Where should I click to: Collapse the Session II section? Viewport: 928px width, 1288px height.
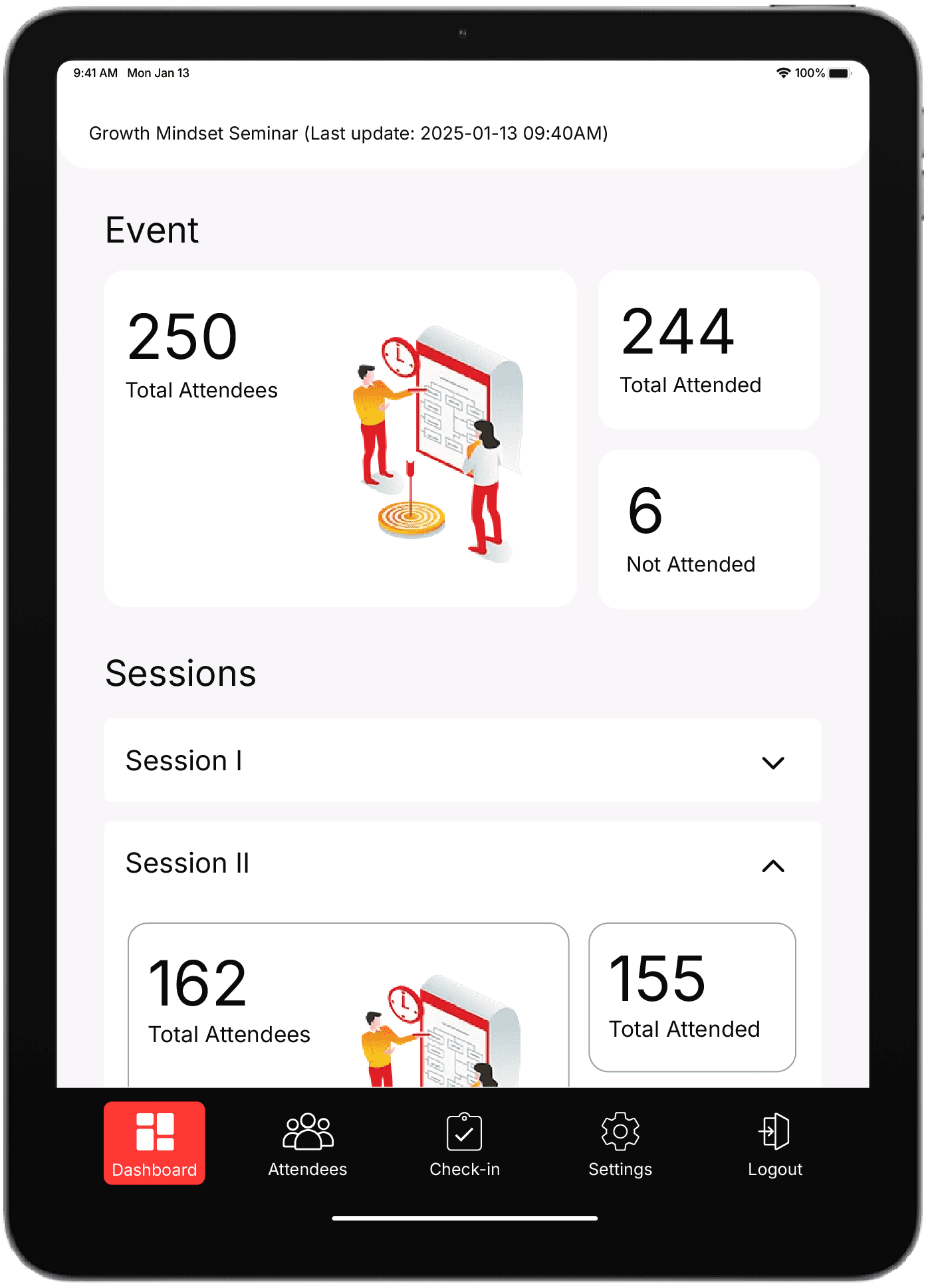(x=772, y=865)
